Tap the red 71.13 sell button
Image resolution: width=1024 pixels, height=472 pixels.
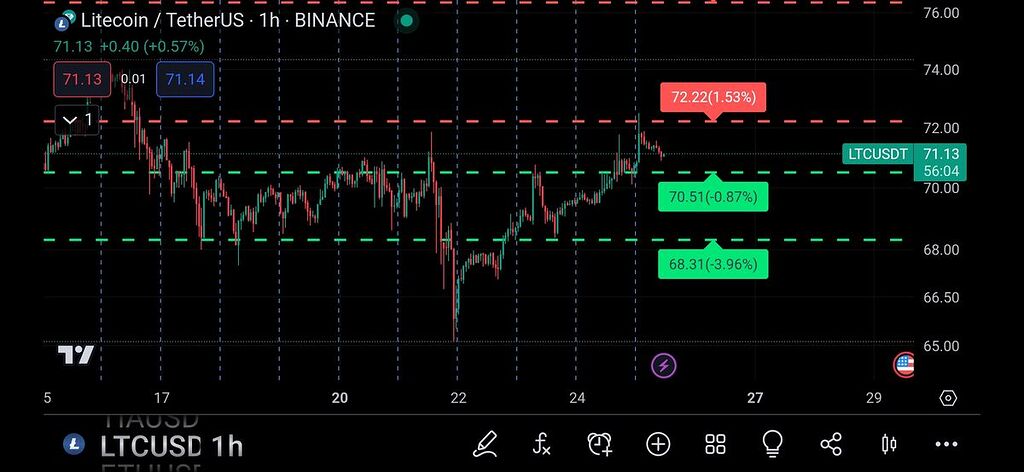click(83, 79)
